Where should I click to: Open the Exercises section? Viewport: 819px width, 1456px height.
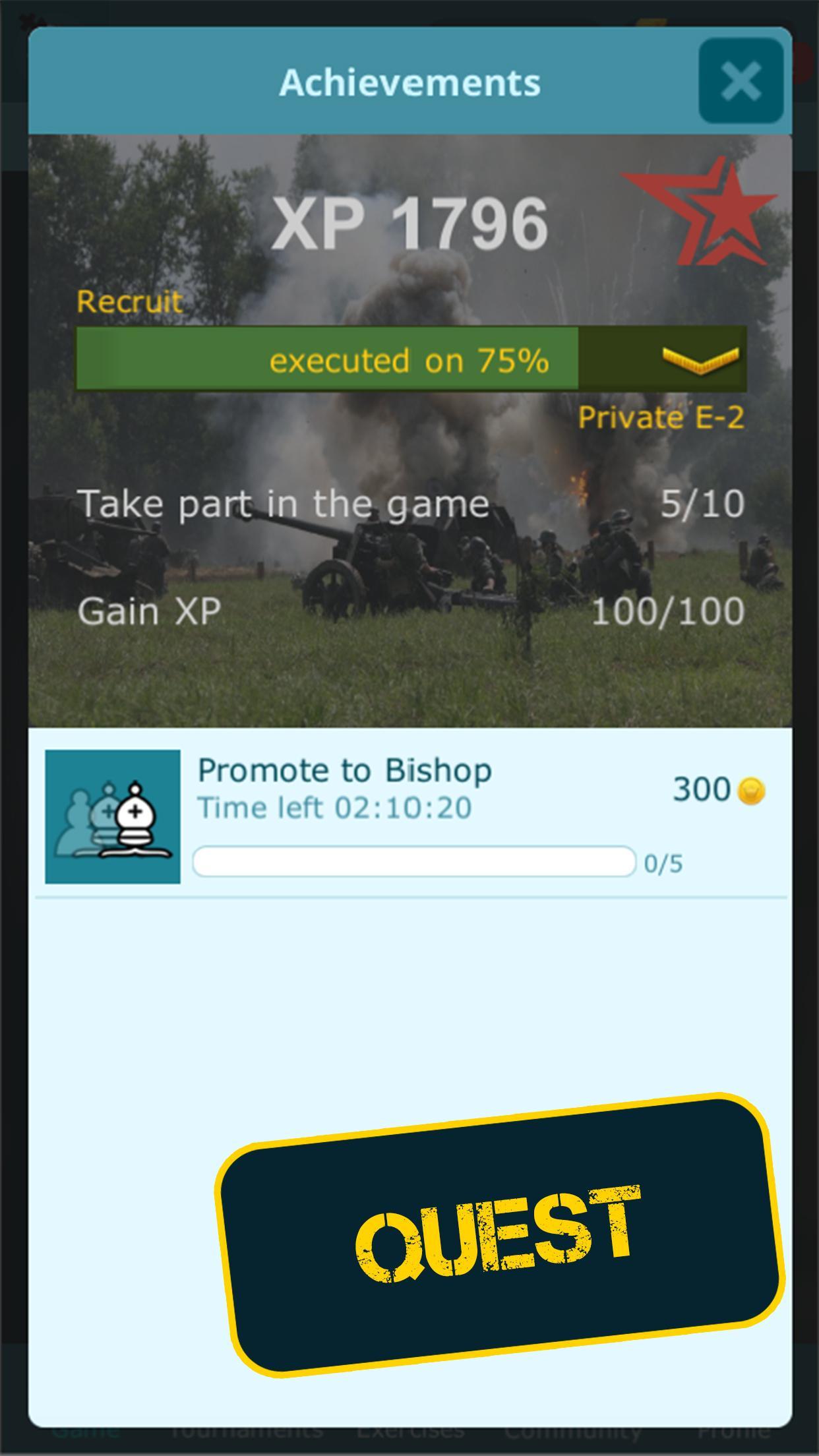point(409,1431)
